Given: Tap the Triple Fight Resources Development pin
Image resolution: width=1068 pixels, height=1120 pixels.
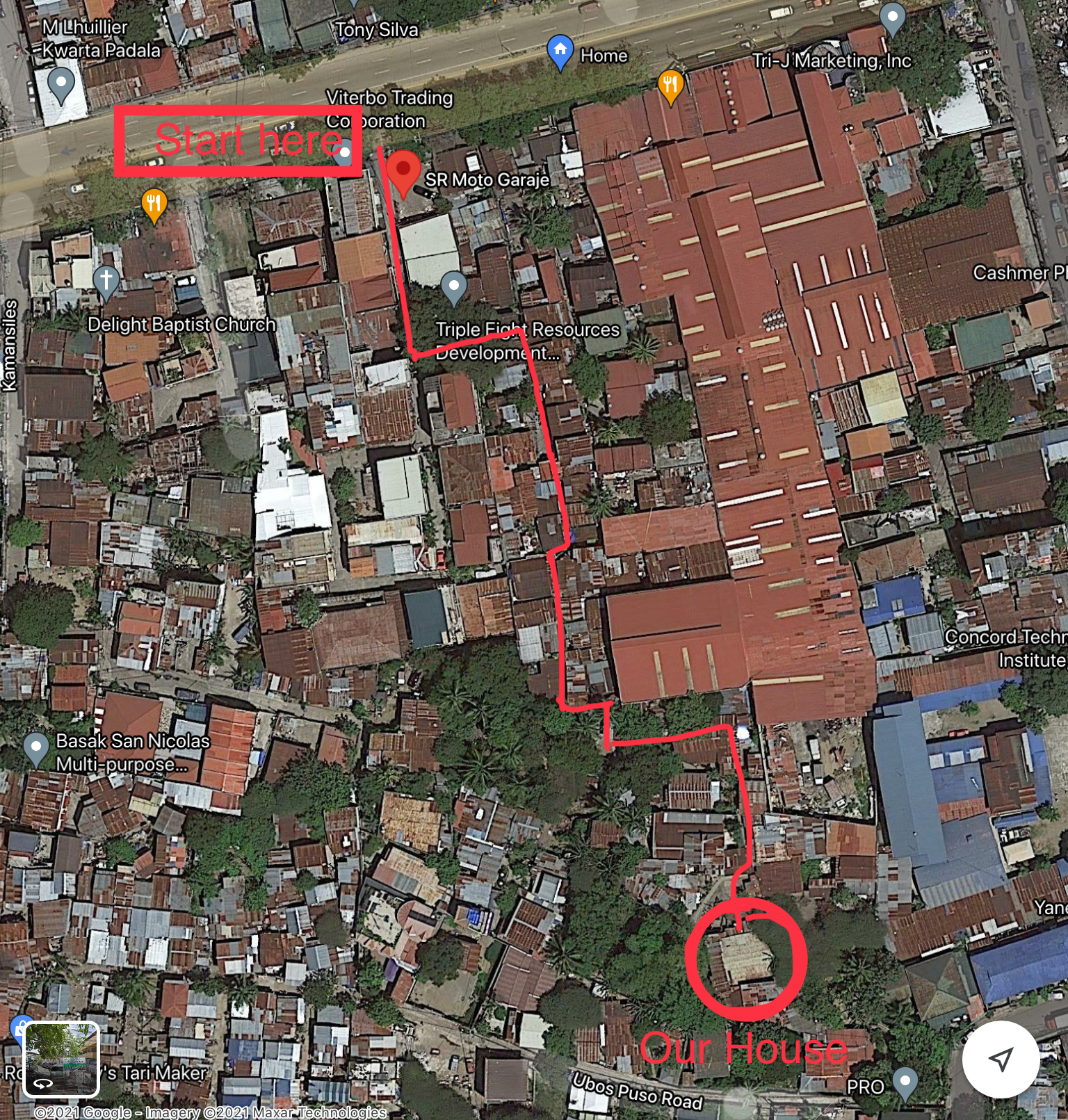Looking at the screenshot, I should click(453, 287).
